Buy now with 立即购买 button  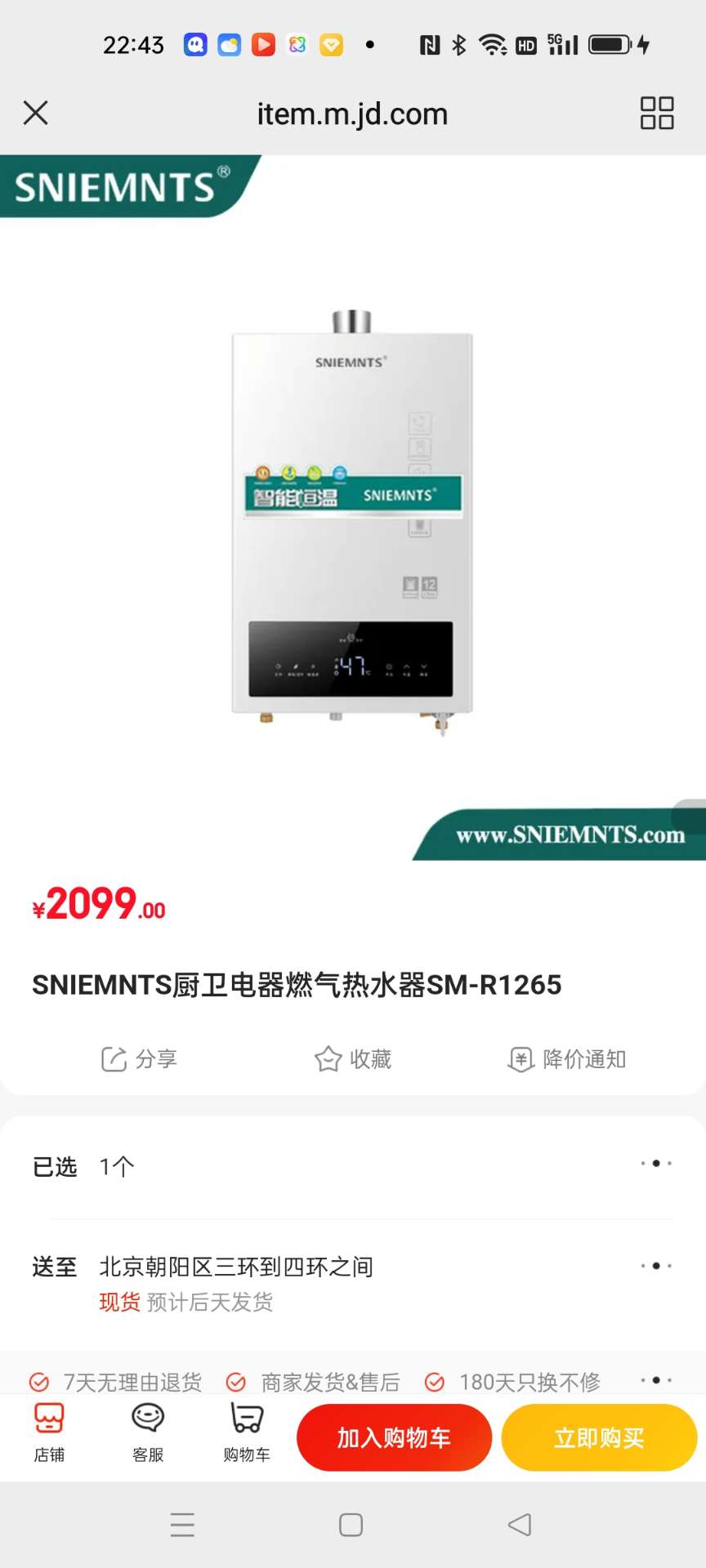(599, 1437)
